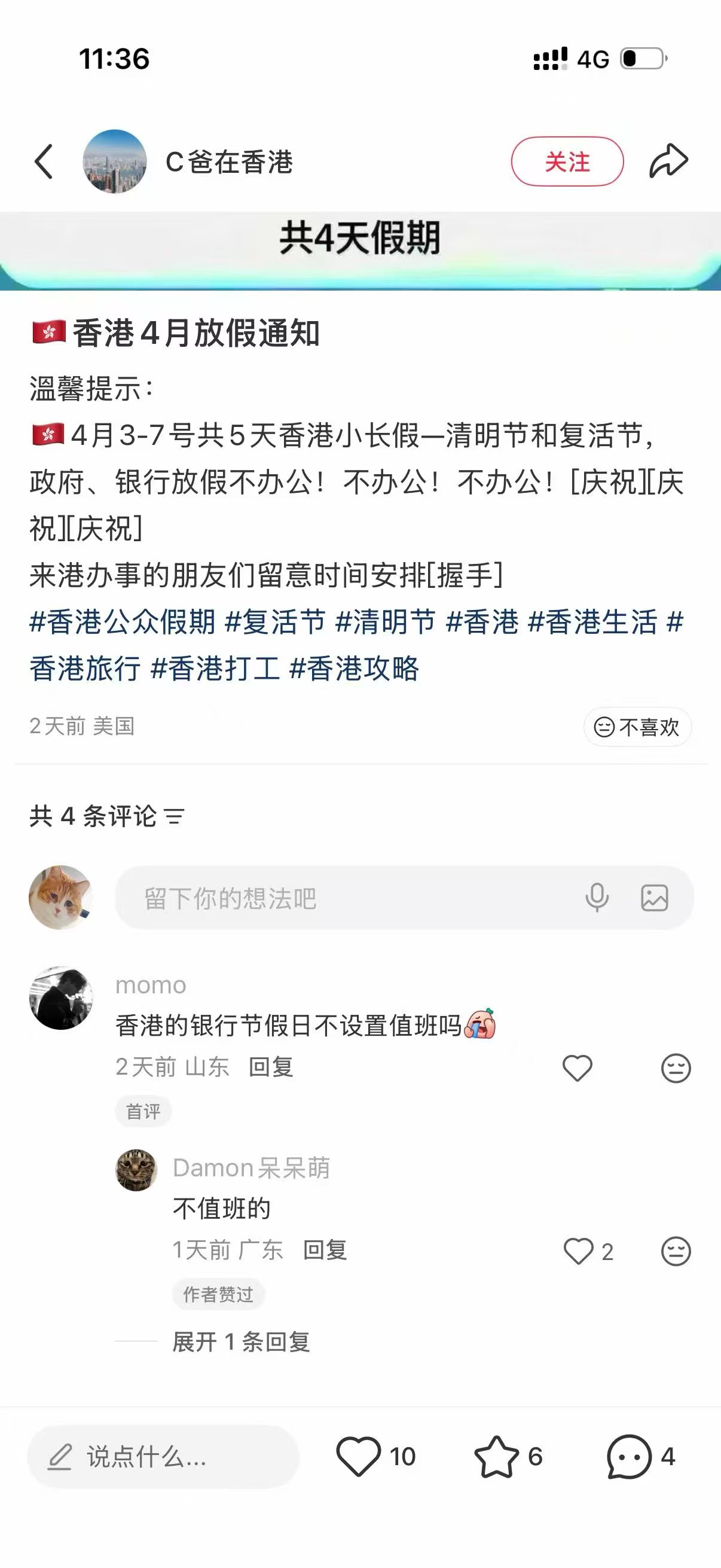This screenshot has width=721, height=1568.
Task: Open the #复活节 hashtag
Action: tap(275, 622)
